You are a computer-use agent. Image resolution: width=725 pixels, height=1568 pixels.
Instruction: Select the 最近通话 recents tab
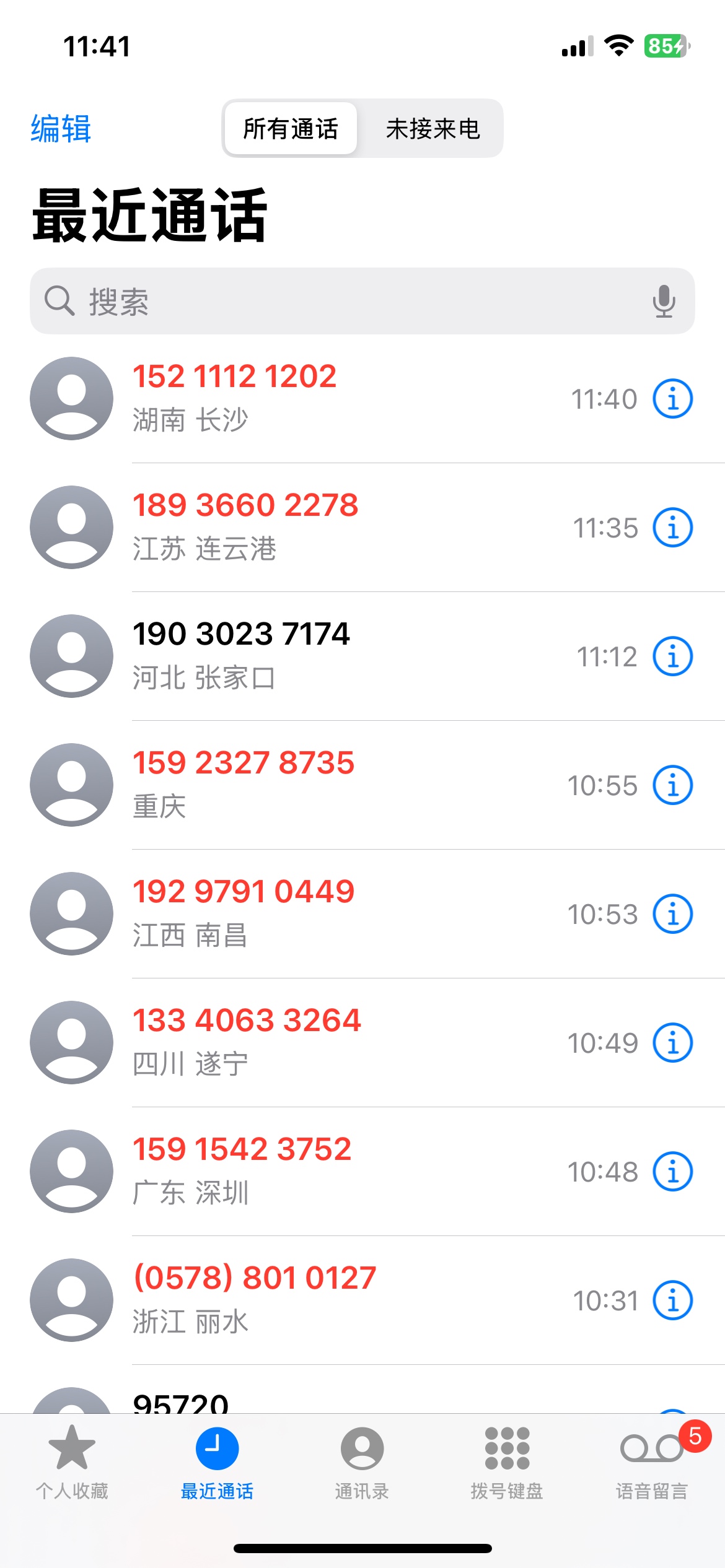[217, 1463]
